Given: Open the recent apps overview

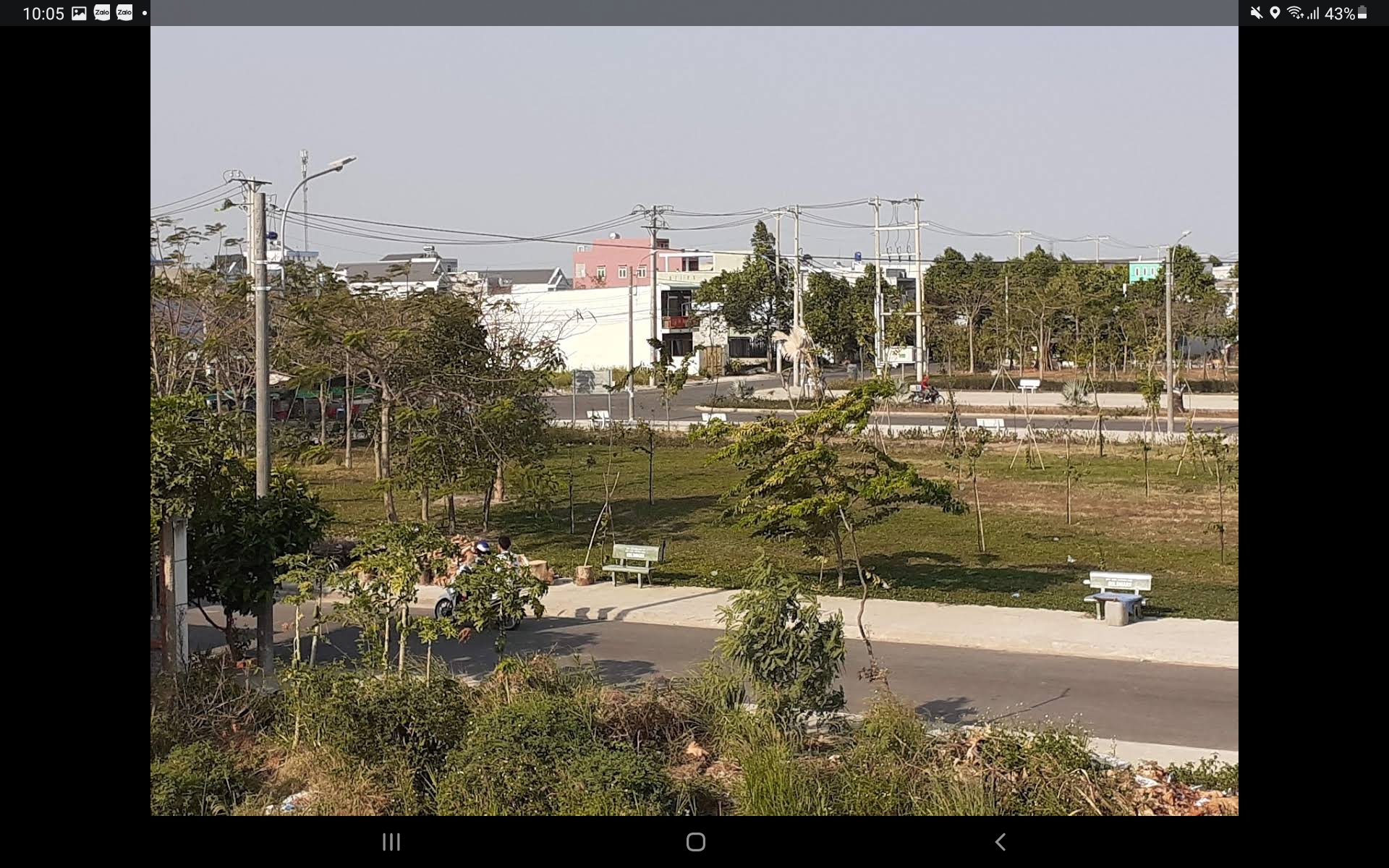Looking at the screenshot, I should (391, 842).
